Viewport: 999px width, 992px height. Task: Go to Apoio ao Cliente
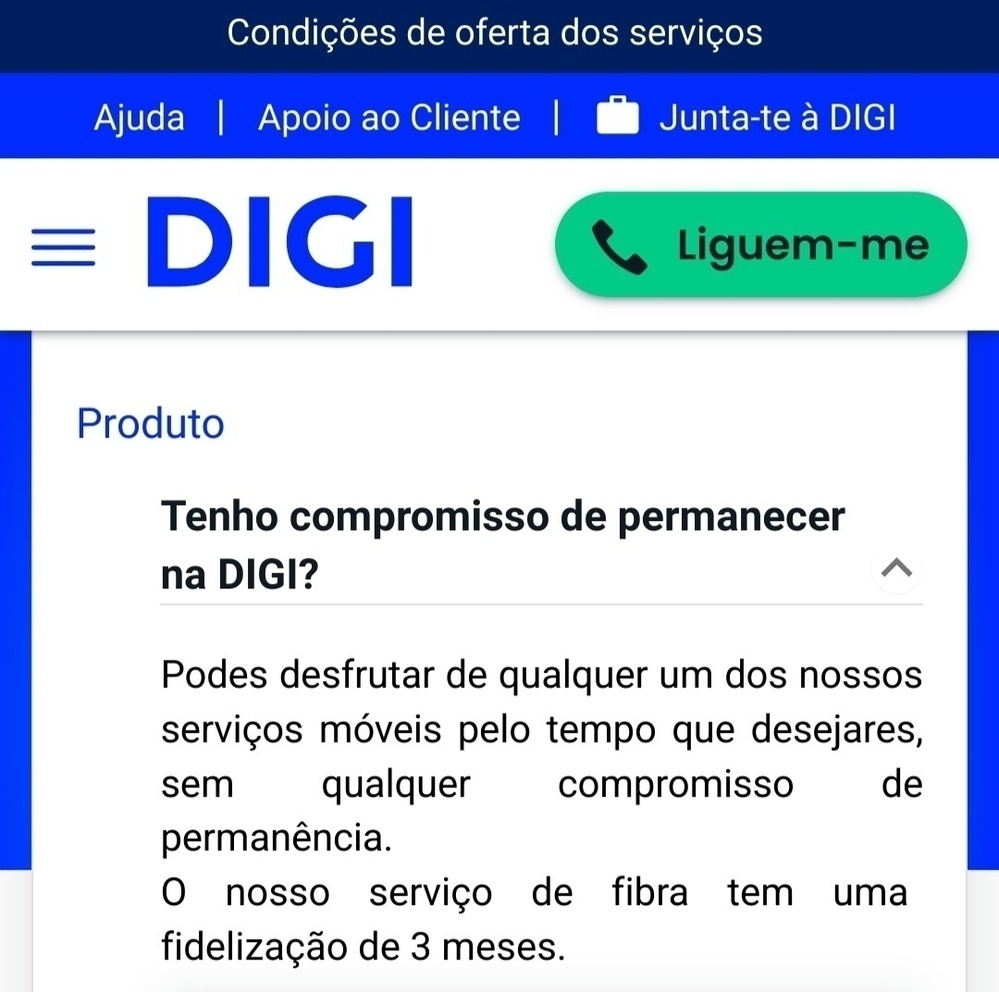[389, 118]
